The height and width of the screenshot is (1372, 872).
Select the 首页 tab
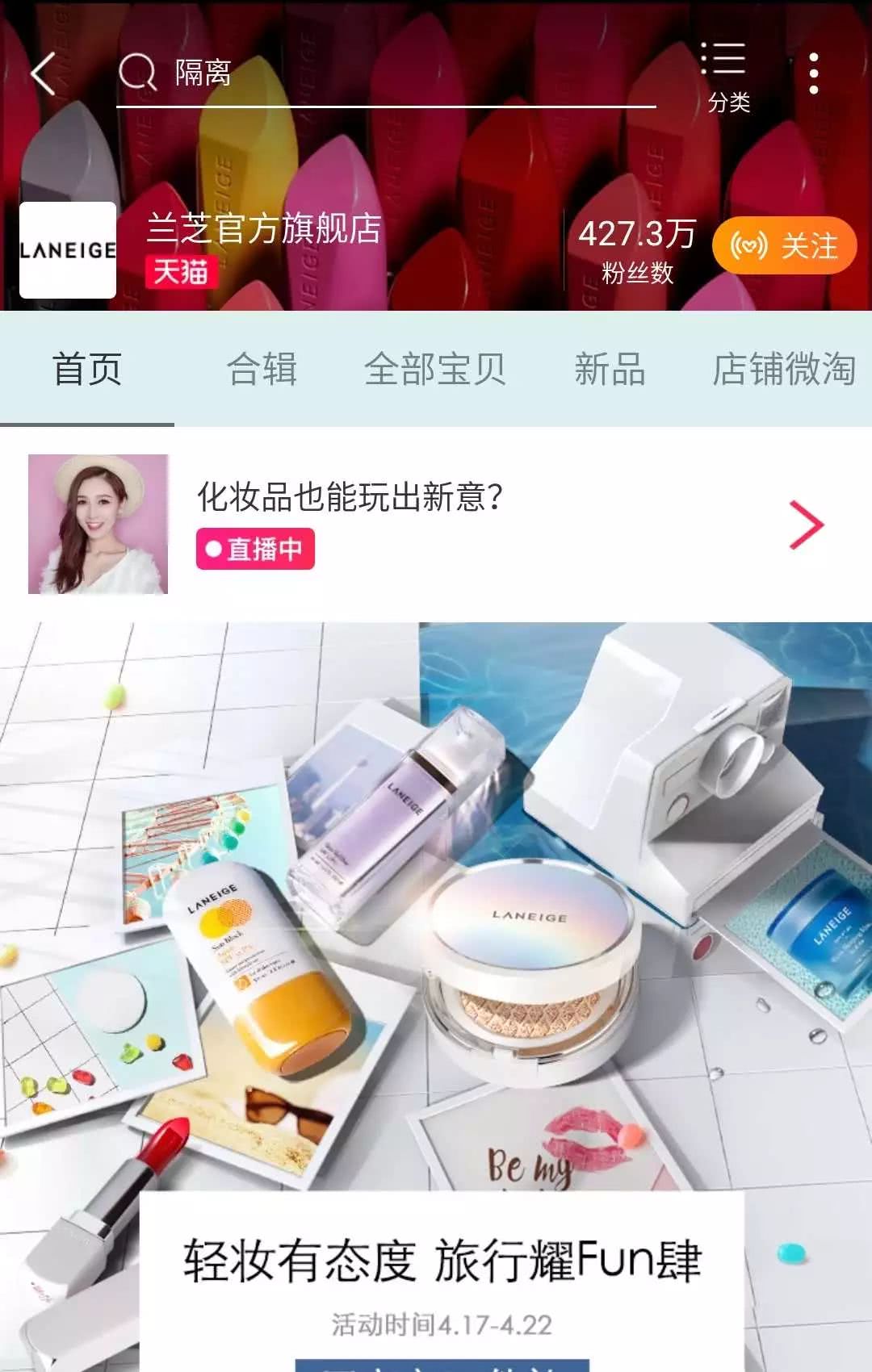click(87, 370)
